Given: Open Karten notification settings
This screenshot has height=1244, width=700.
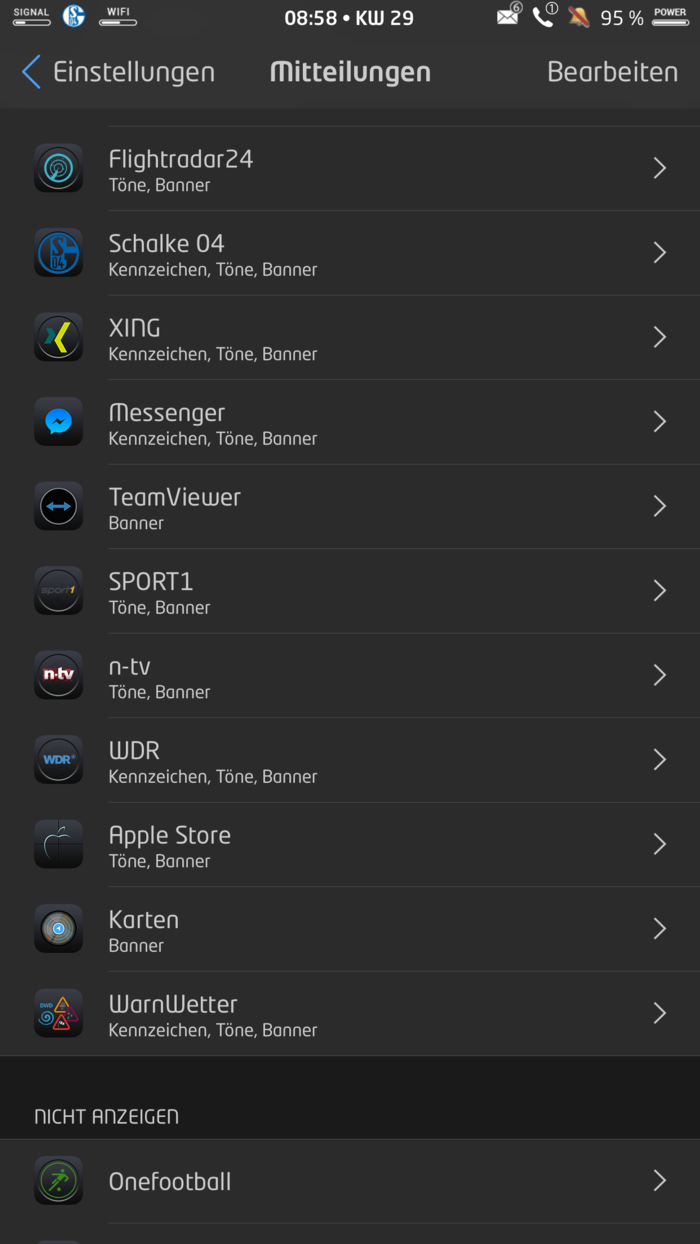Looking at the screenshot, I should [350, 929].
